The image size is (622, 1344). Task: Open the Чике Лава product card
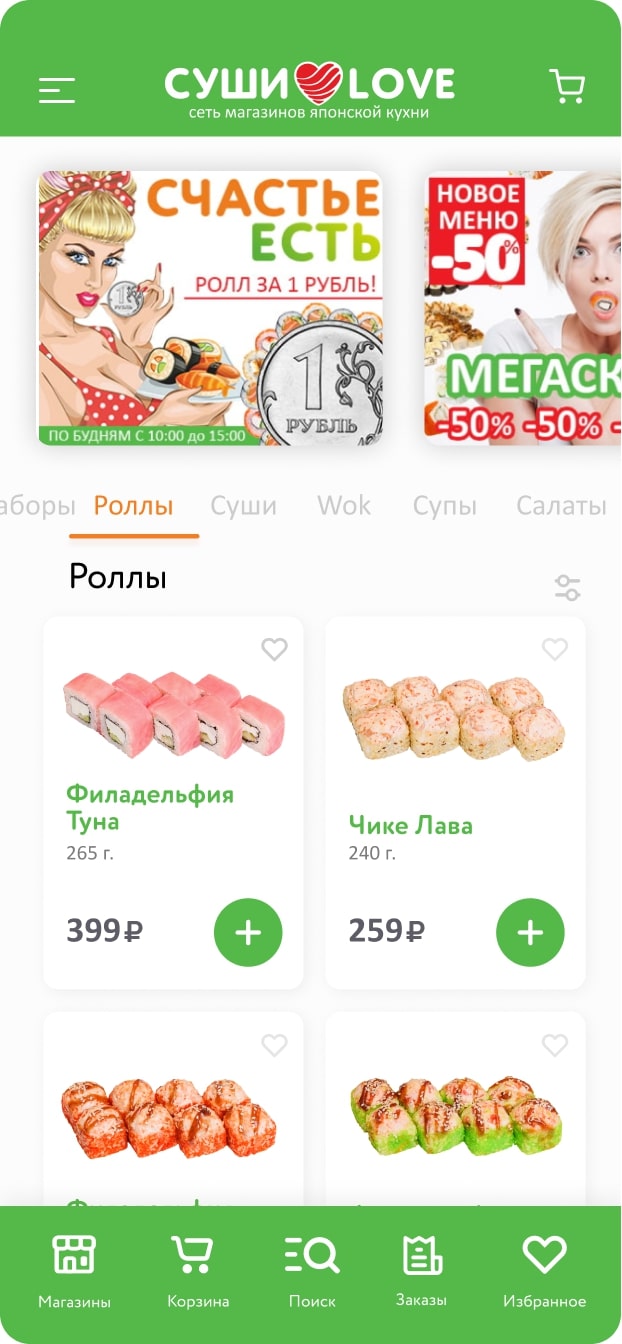(x=455, y=803)
